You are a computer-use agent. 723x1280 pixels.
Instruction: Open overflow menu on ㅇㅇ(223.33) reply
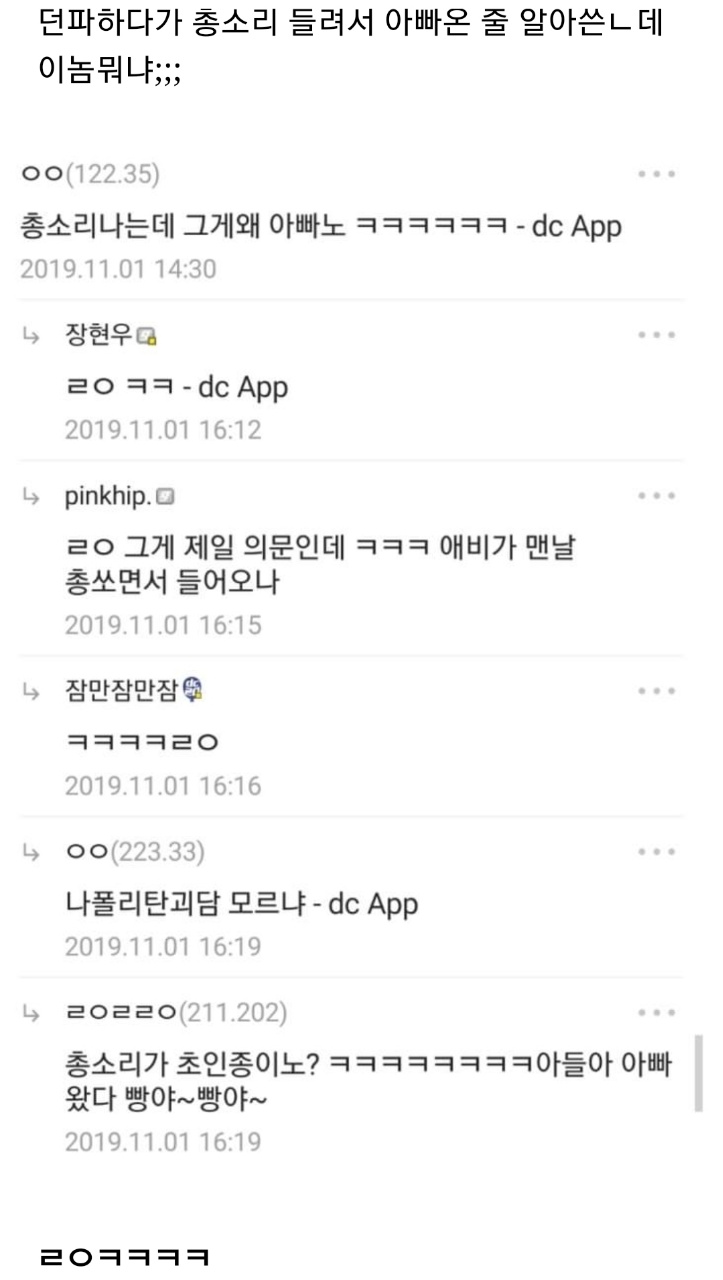click(x=657, y=852)
